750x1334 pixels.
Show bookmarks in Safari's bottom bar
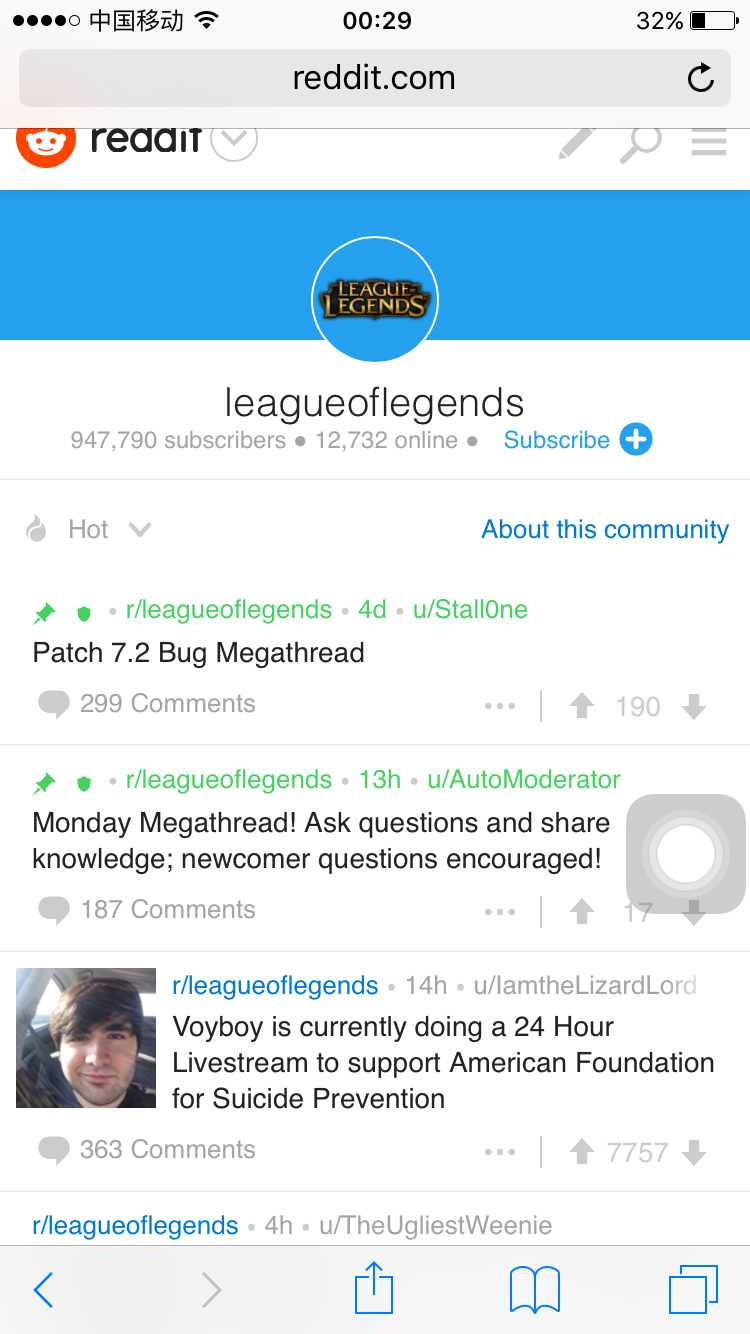(533, 1289)
